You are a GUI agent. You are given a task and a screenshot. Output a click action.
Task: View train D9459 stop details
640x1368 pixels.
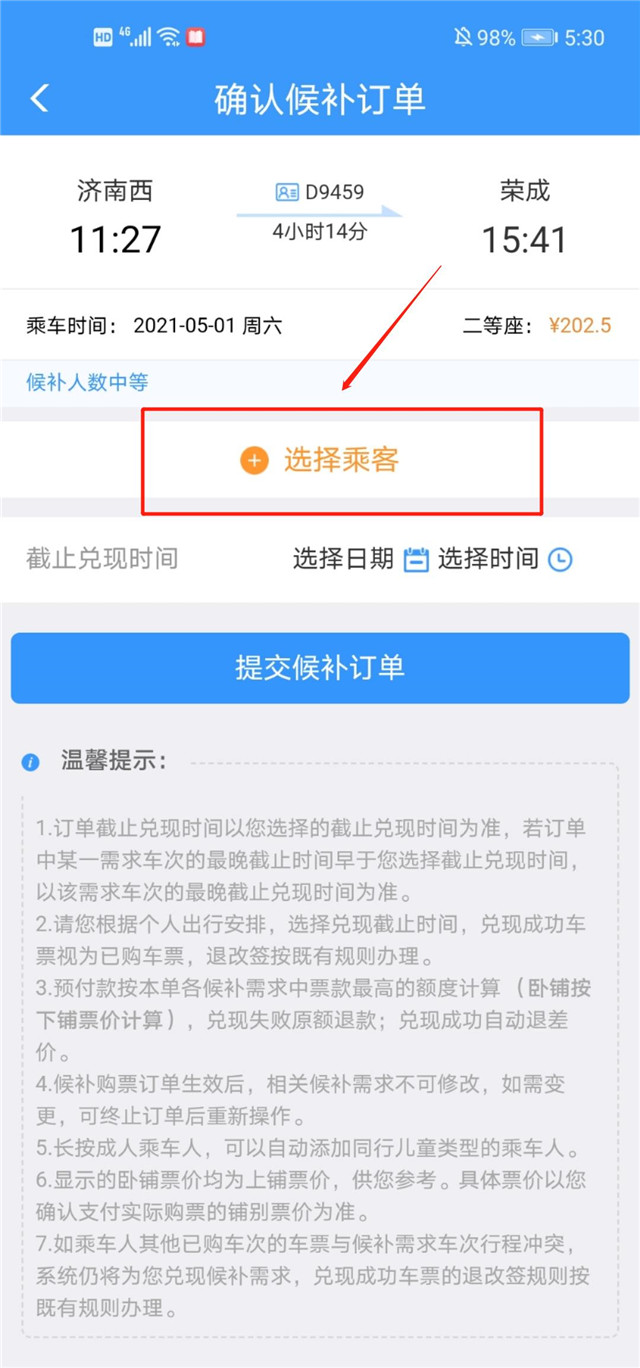coord(320,191)
